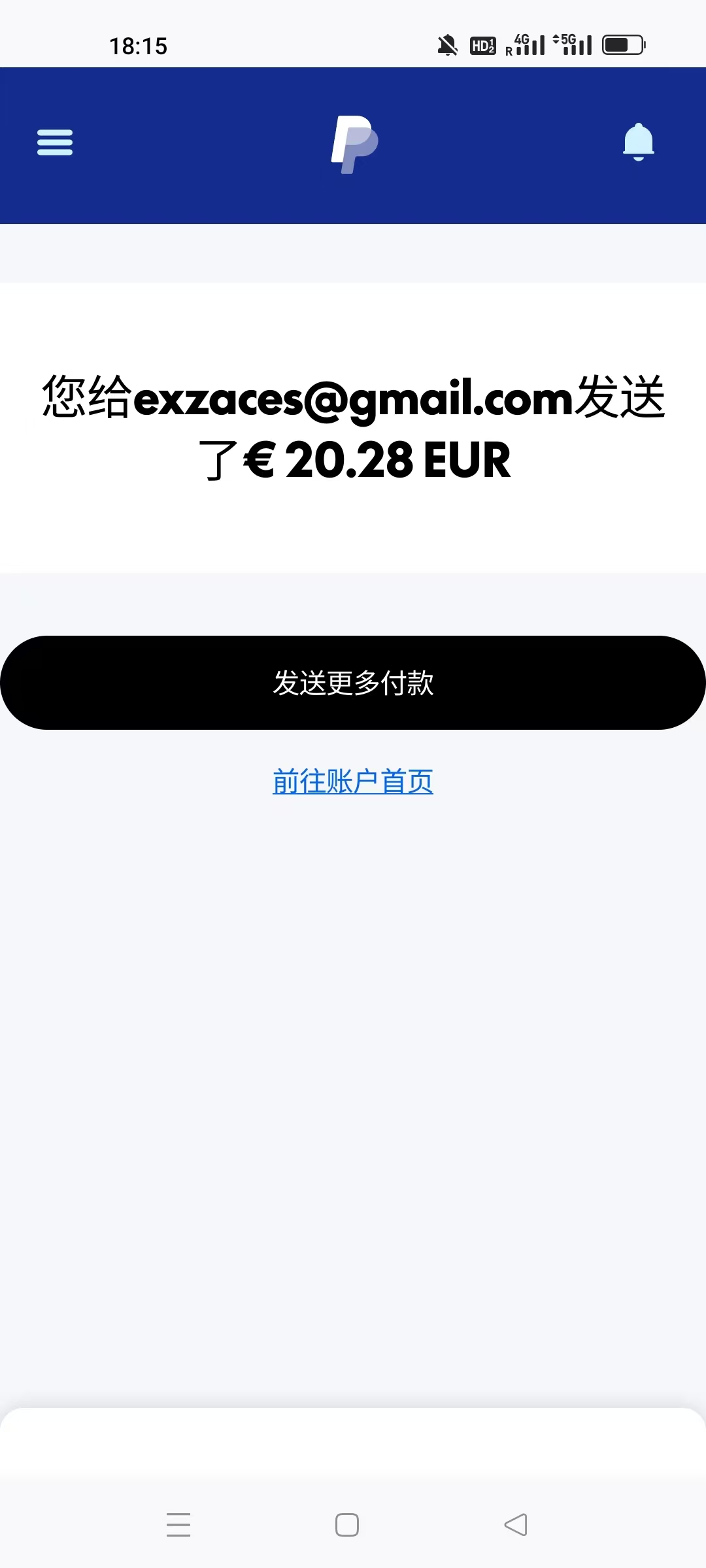Open the notifications bell

pyautogui.click(x=638, y=142)
